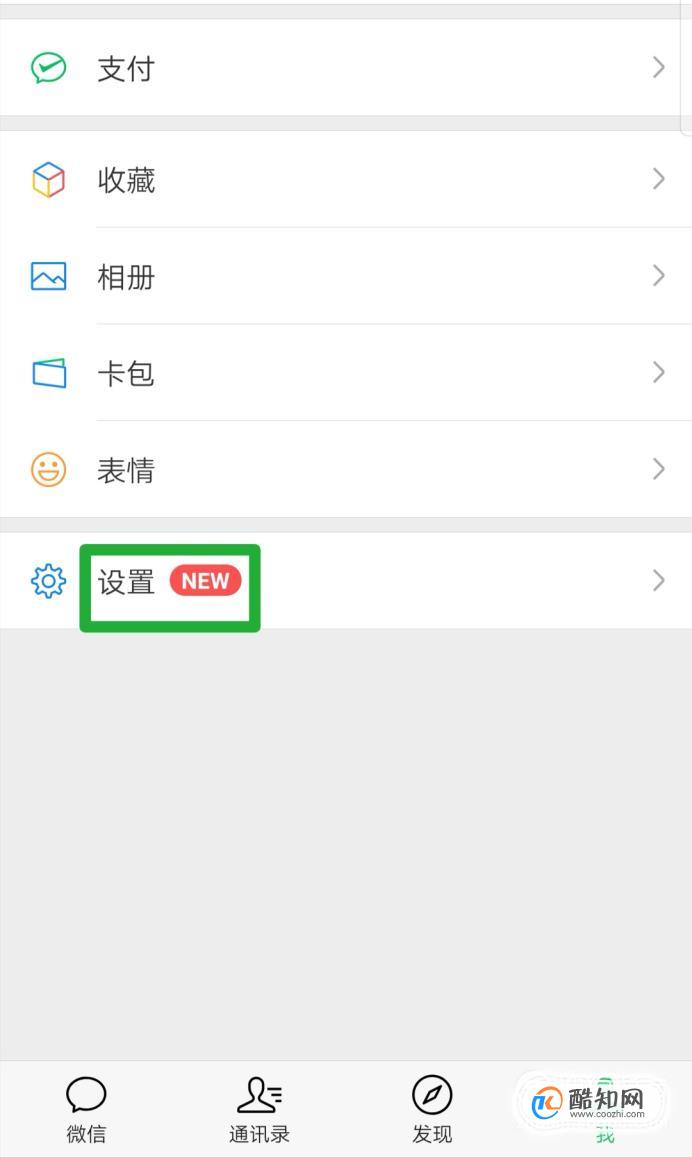Switch to the 通讯录 contacts tab
Image resolution: width=692 pixels, height=1157 pixels.
259,1110
